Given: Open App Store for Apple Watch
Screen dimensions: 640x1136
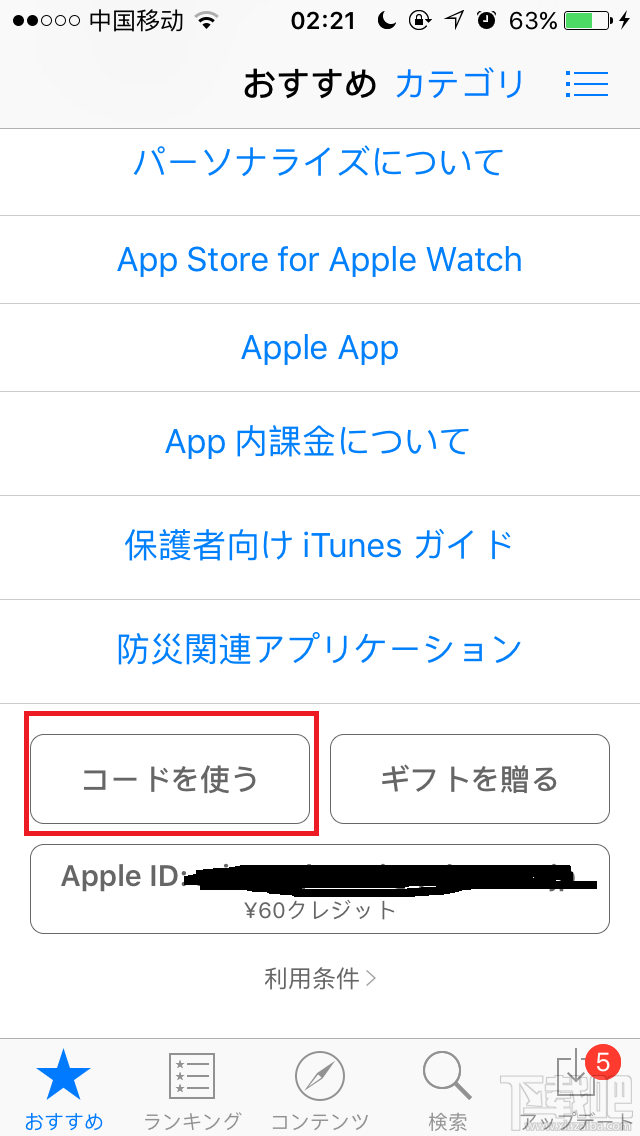Looking at the screenshot, I should point(320,260).
